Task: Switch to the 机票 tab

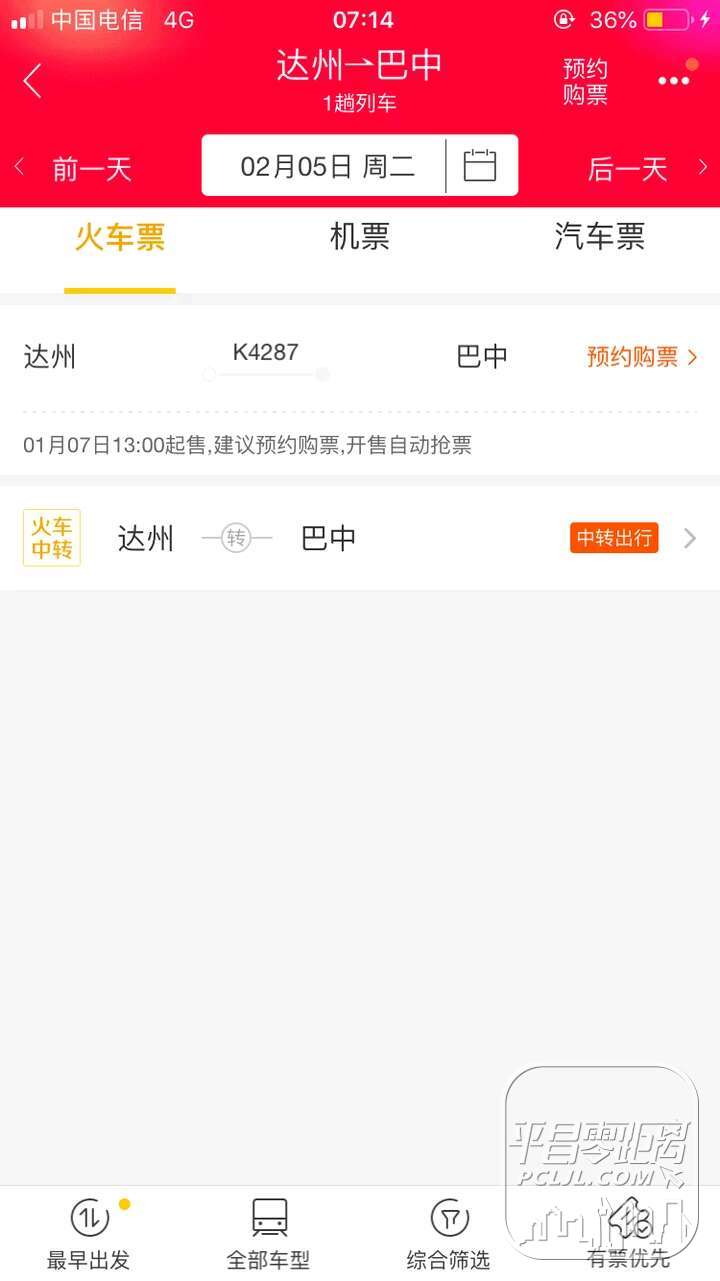Action: pos(359,238)
